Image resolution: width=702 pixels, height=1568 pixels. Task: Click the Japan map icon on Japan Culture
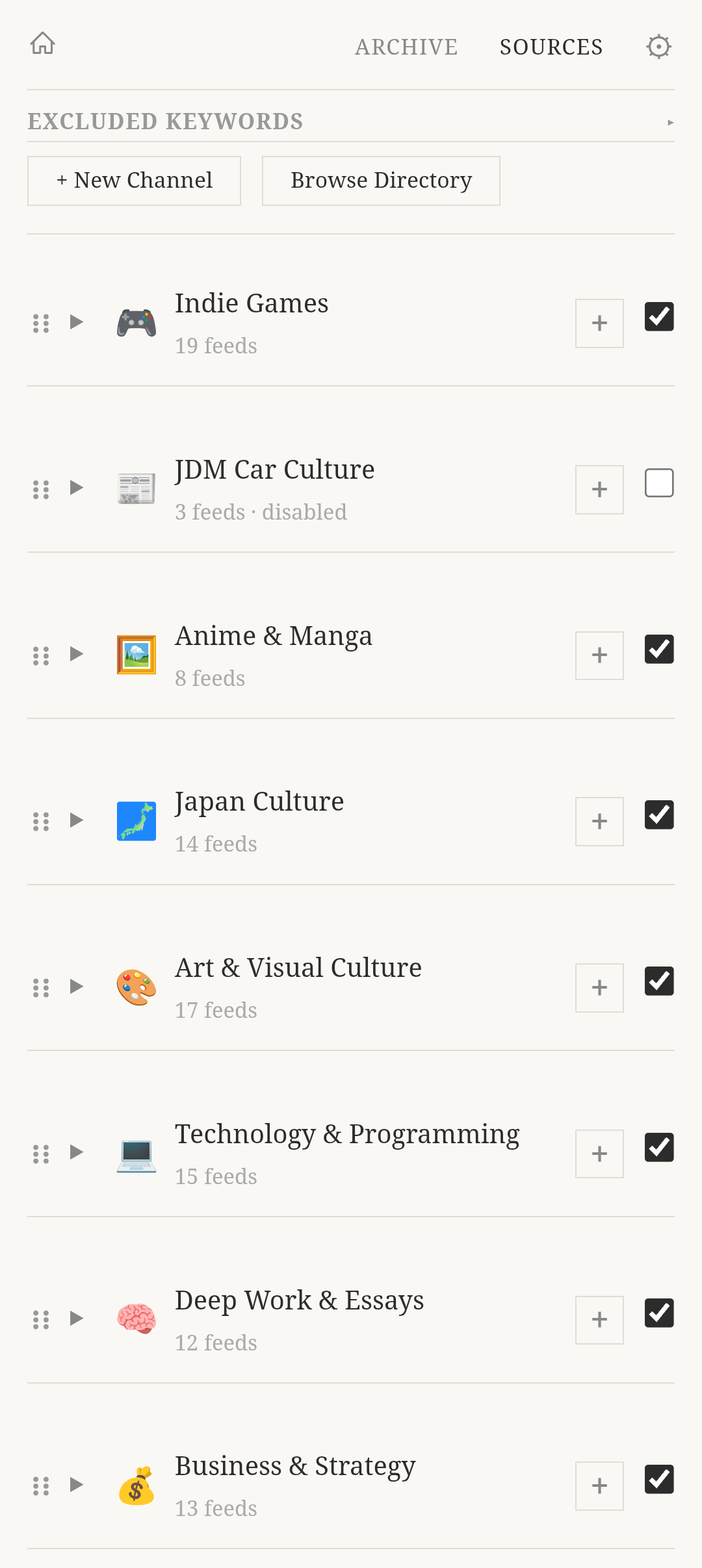click(x=135, y=820)
